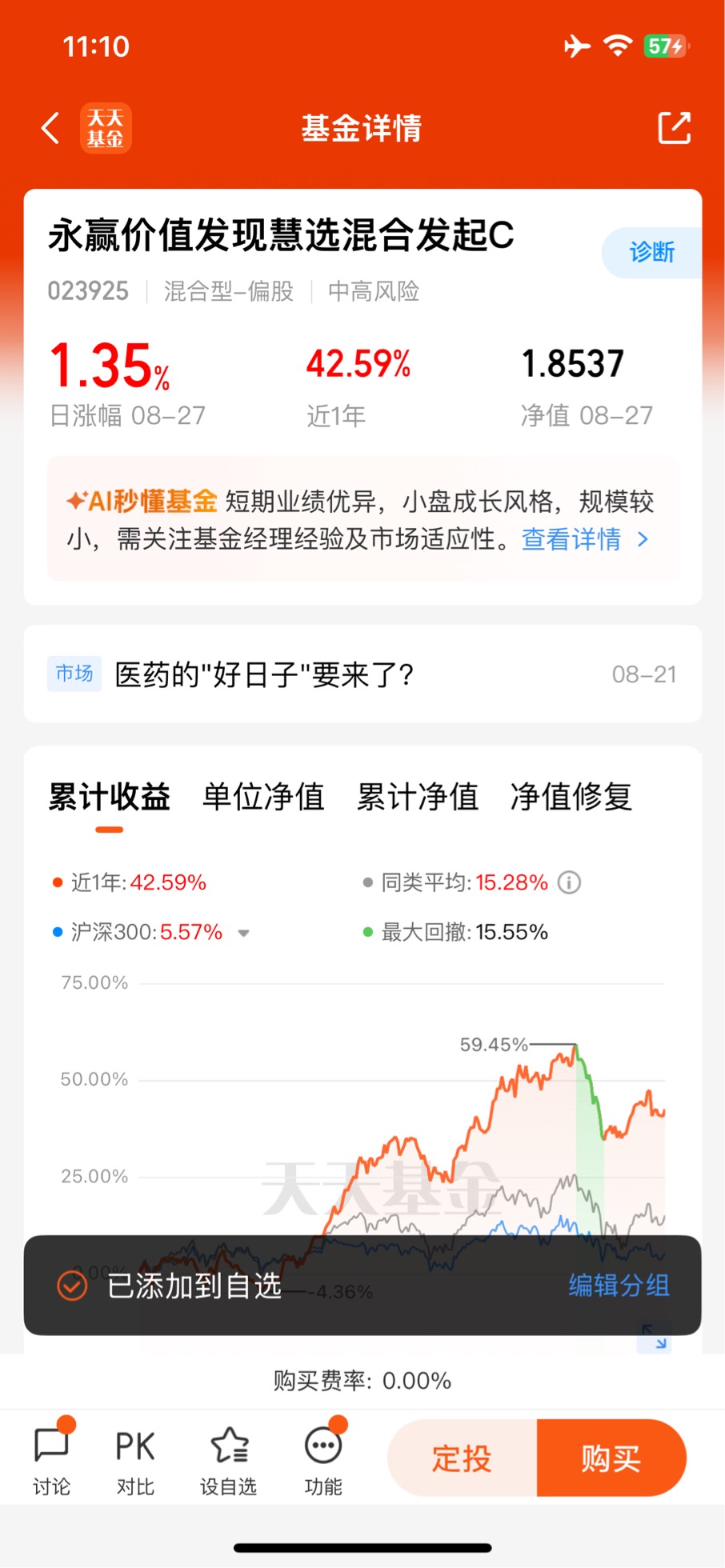Tap 编辑分组 in the toast
This screenshot has height=1568, width=725.
click(619, 1286)
